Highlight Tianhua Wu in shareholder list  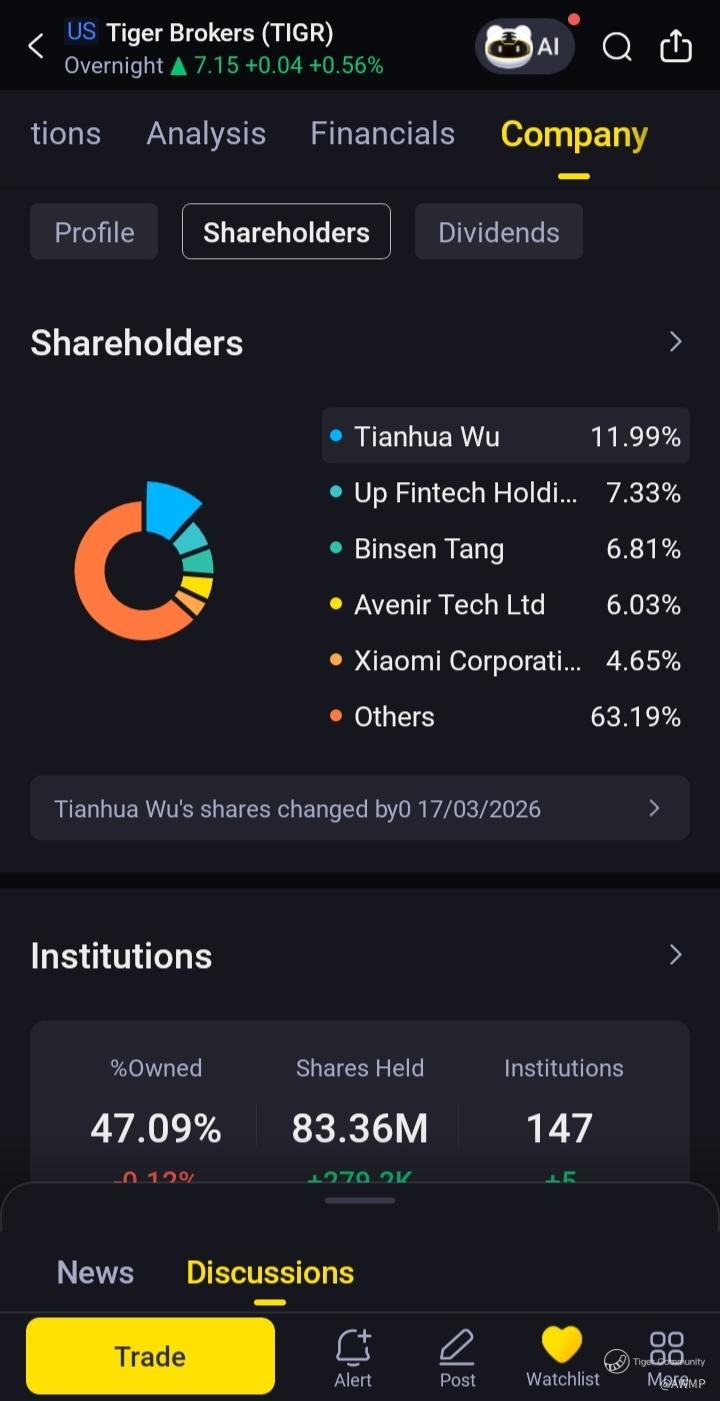(505, 436)
